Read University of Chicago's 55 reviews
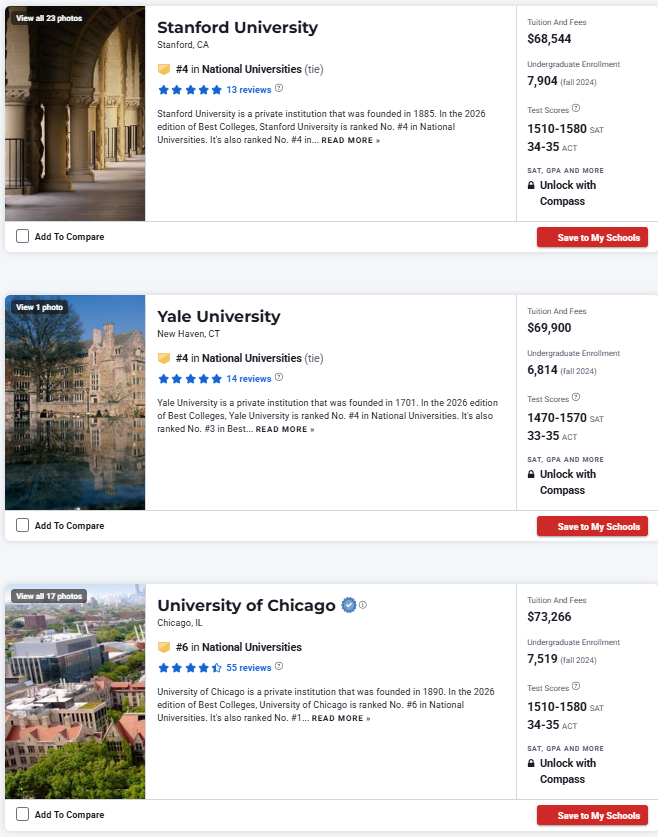The image size is (658, 837). click(x=248, y=667)
